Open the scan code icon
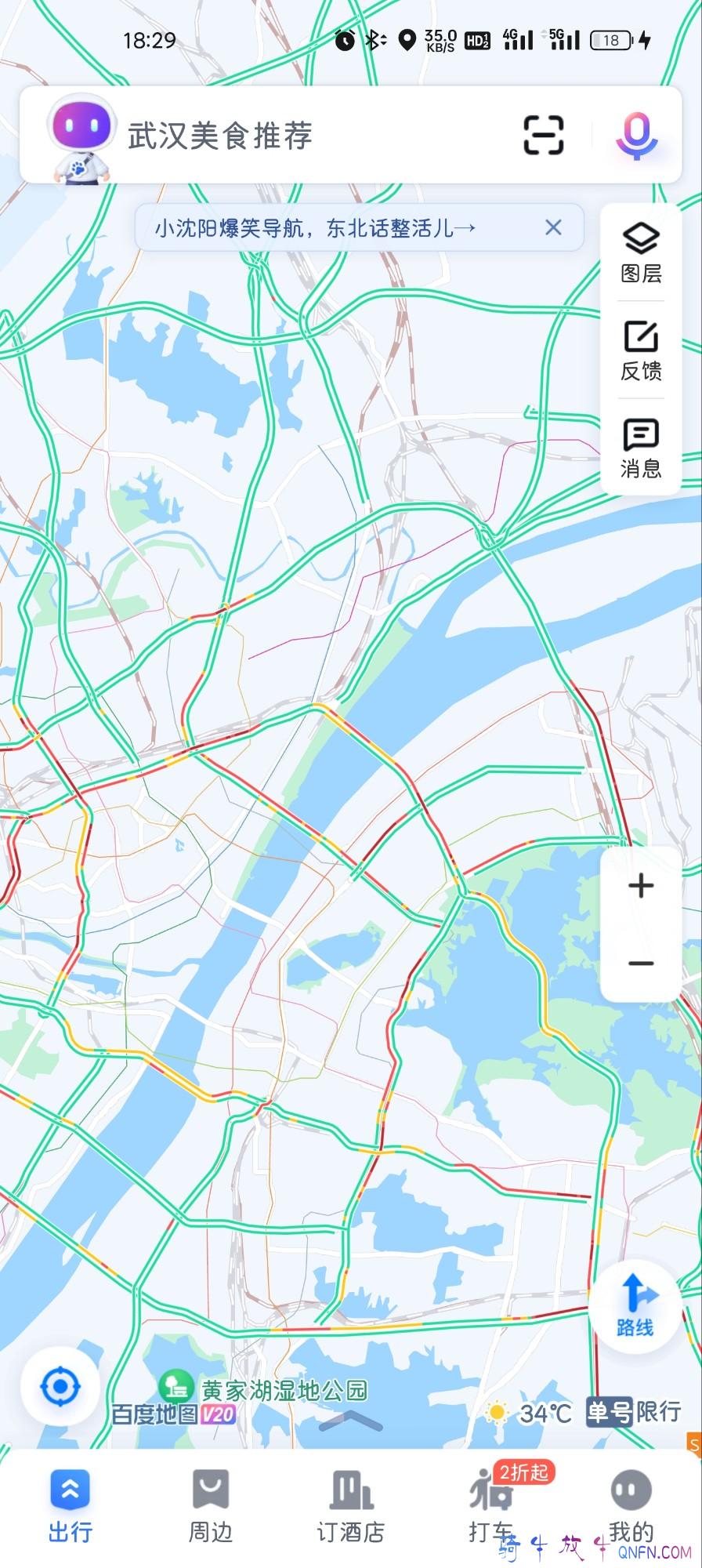 coord(543,135)
